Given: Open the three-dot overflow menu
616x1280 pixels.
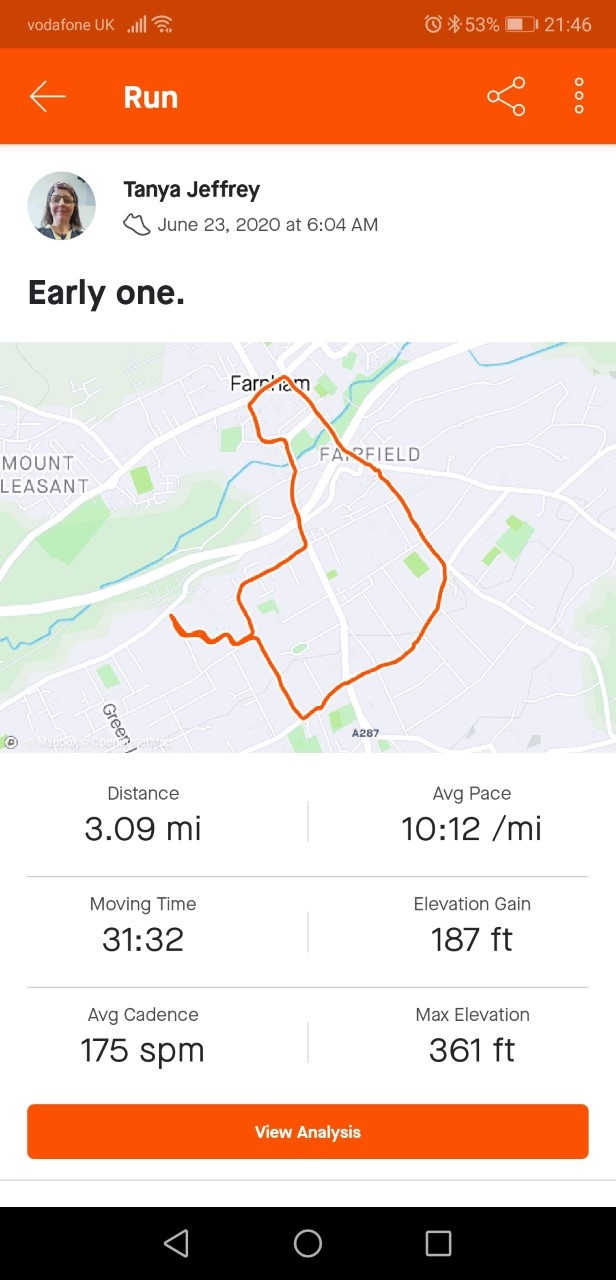Looking at the screenshot, I should click(579, 96).
